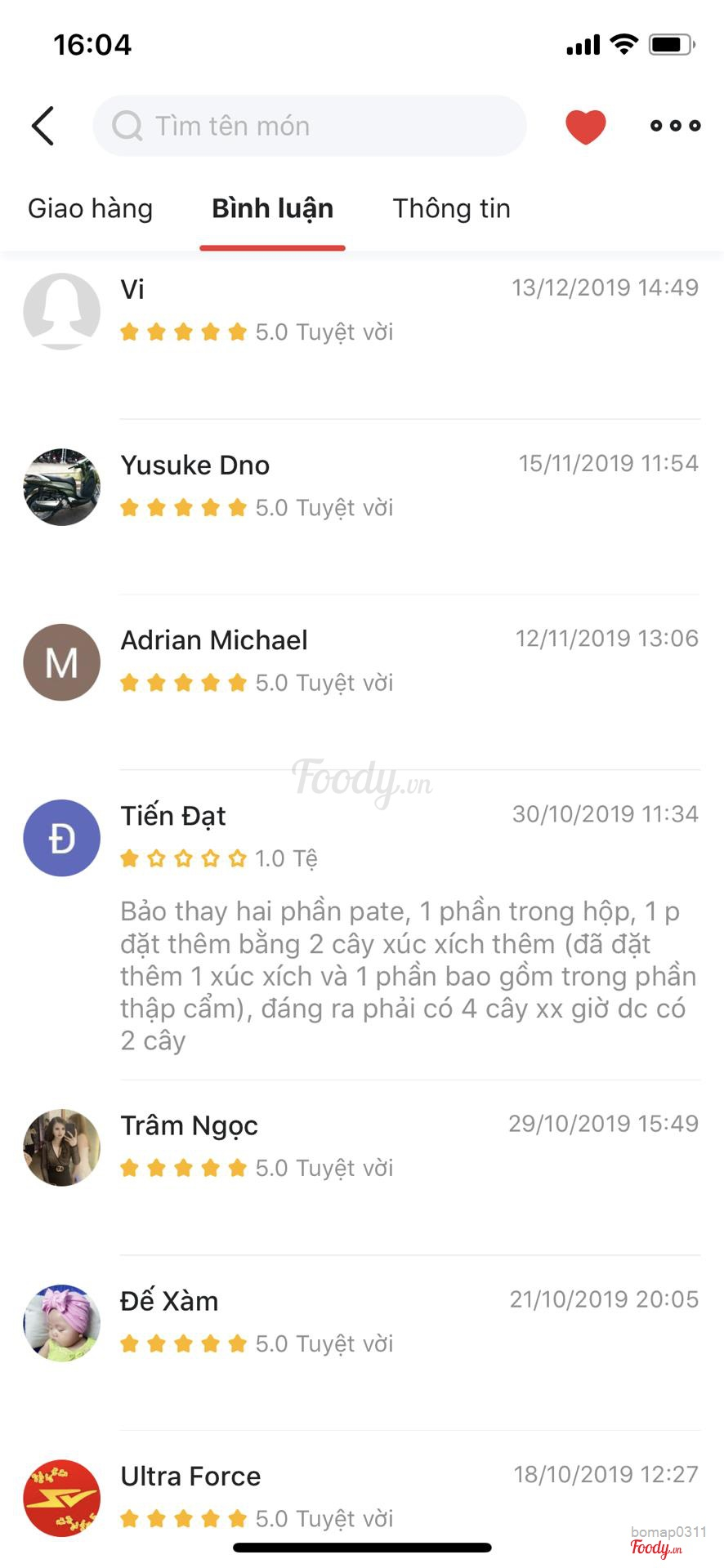This screenshot has width=724, height=1568.
Task: Switch to the Thông tin tab
Action: click(x=451, y=209)
